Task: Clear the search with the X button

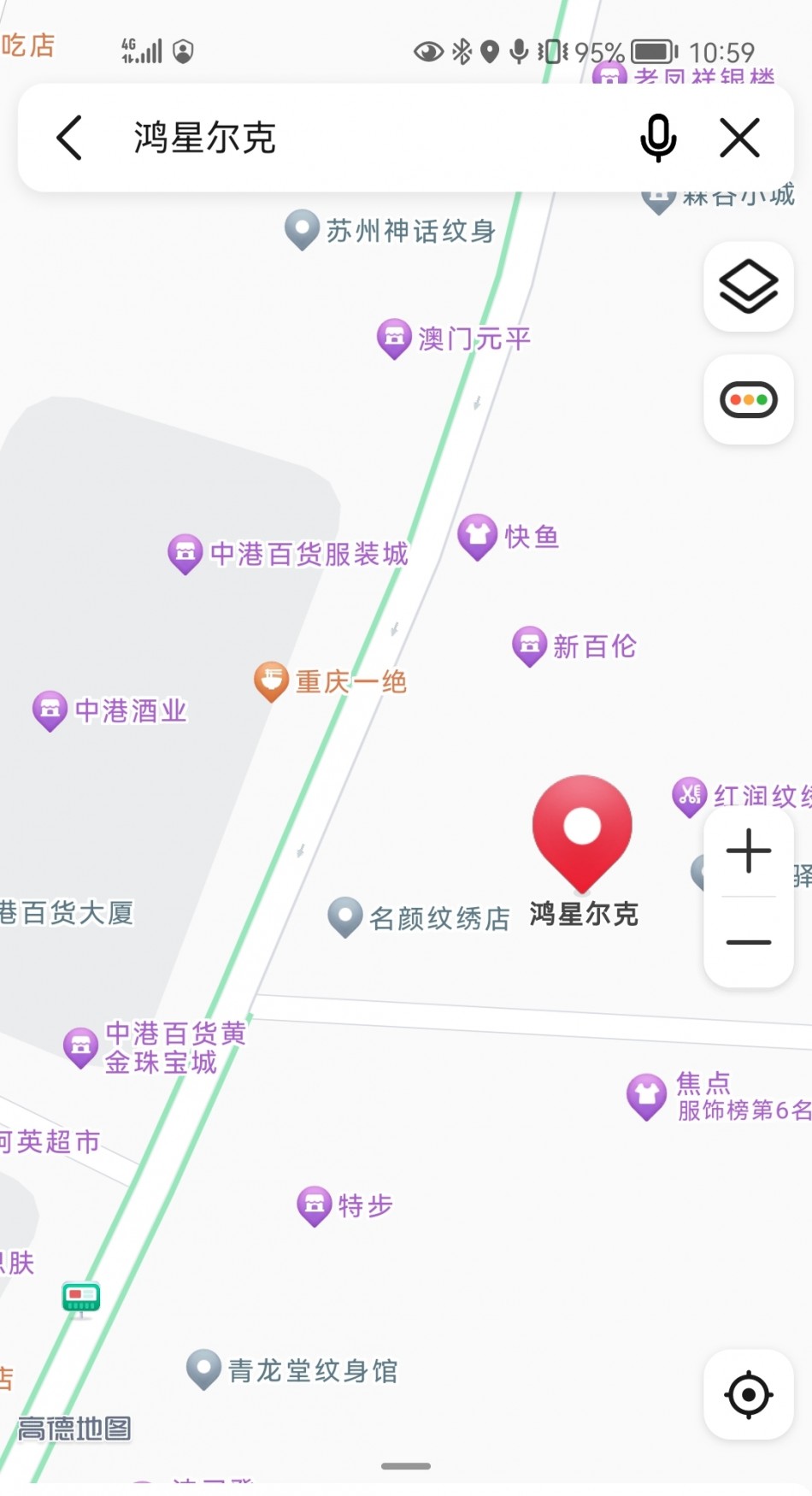Action: click(x=739, y=138)
